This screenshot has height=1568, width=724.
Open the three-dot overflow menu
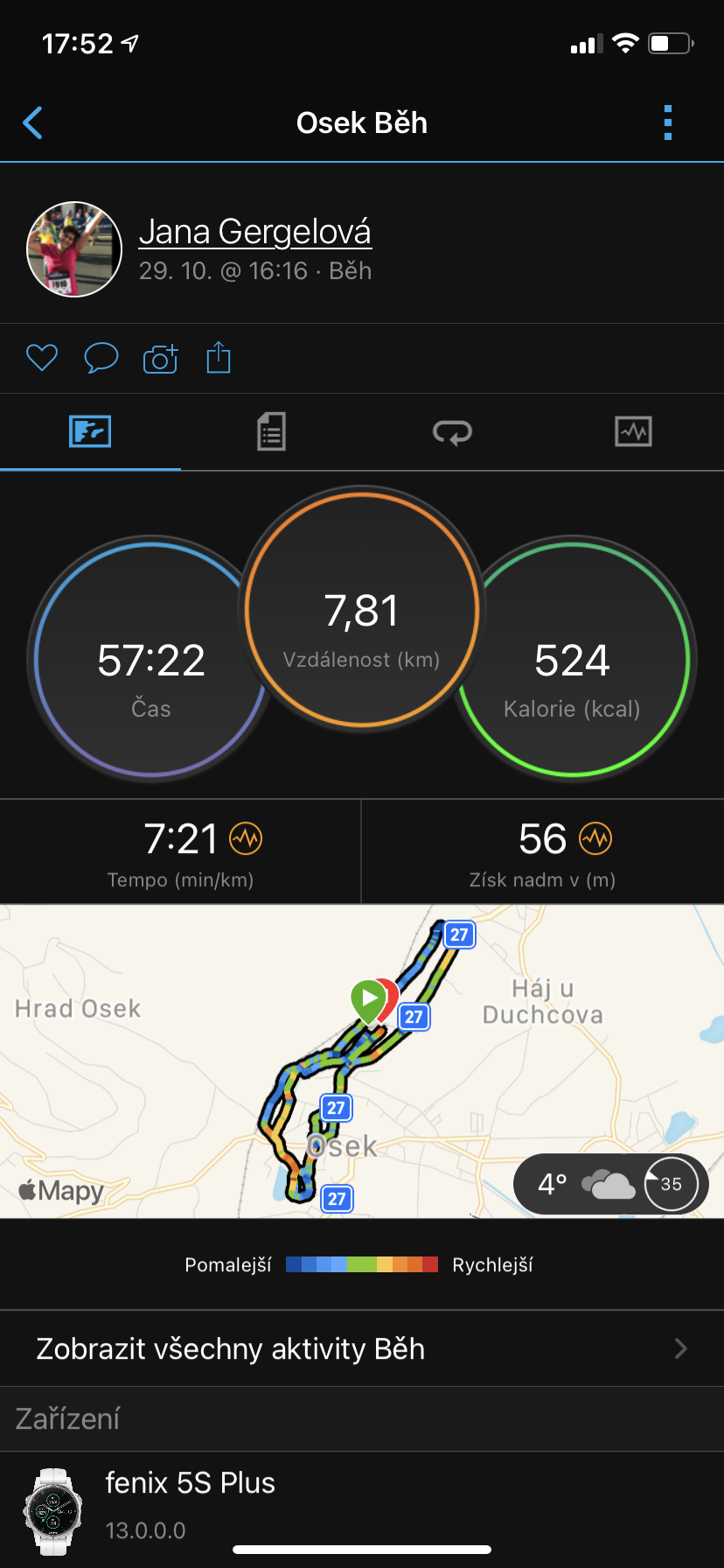668,123
